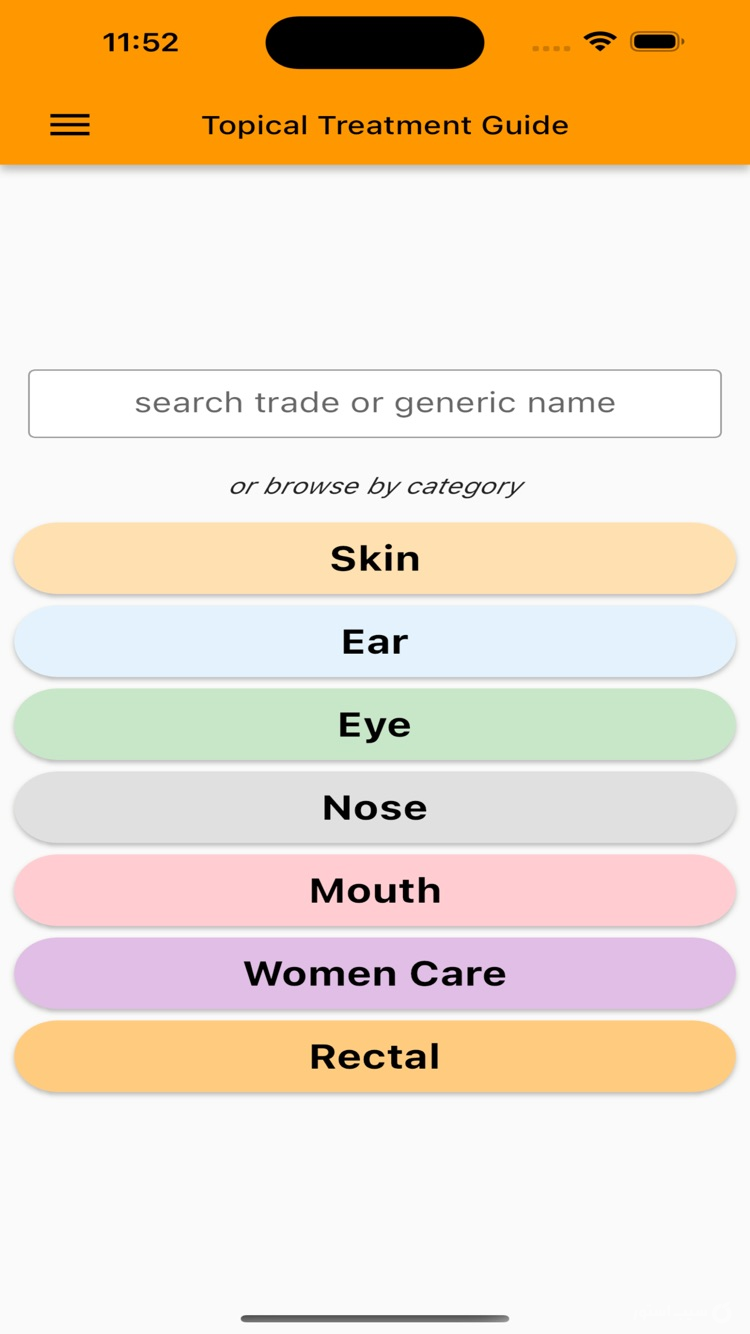The image size is (750, 1334).
Task: Select the Nose category
Action: [375, 807]
